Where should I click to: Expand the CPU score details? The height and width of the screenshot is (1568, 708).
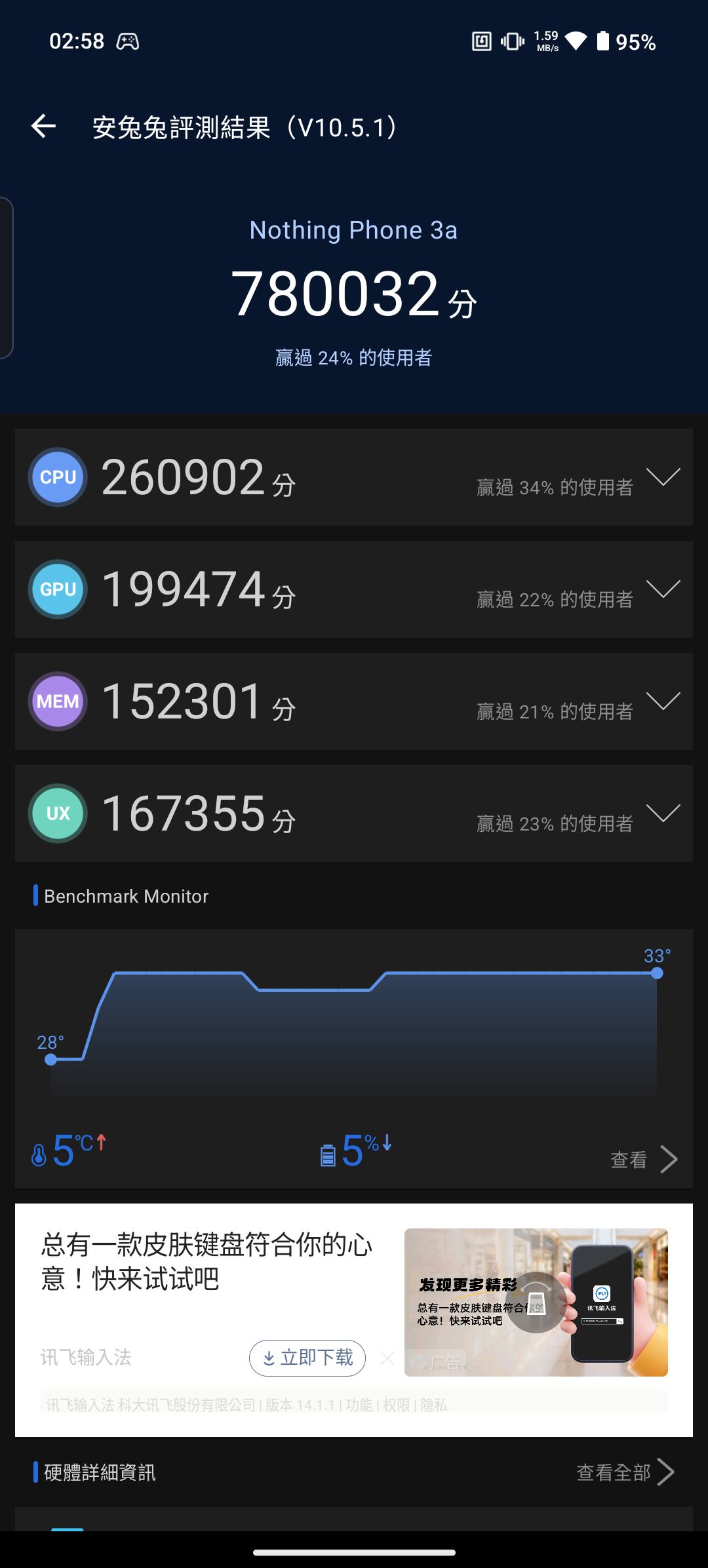coord(663,477)
